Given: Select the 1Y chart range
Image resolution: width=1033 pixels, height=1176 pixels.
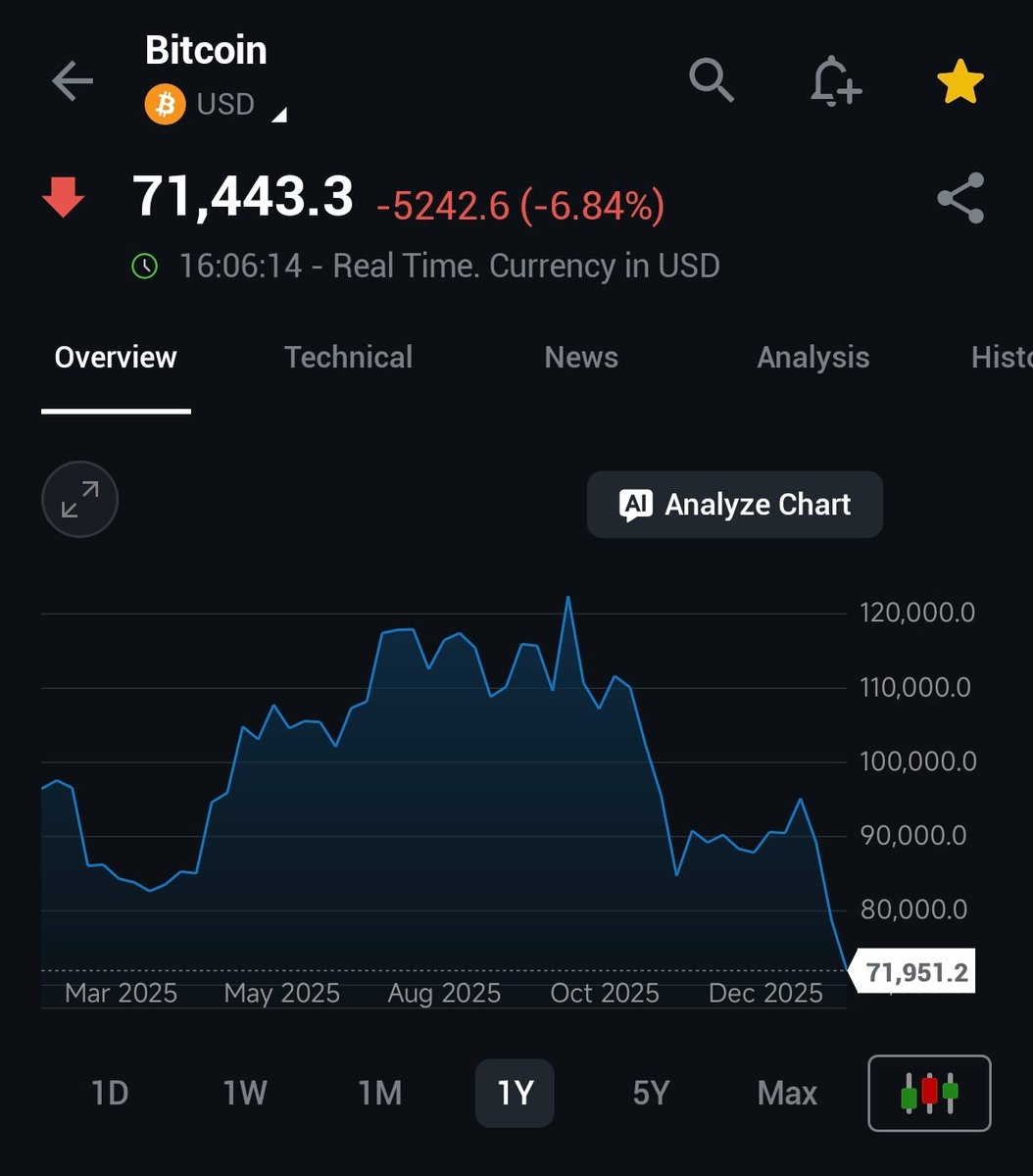Looking at the screenshot, I should (515, 1093).
